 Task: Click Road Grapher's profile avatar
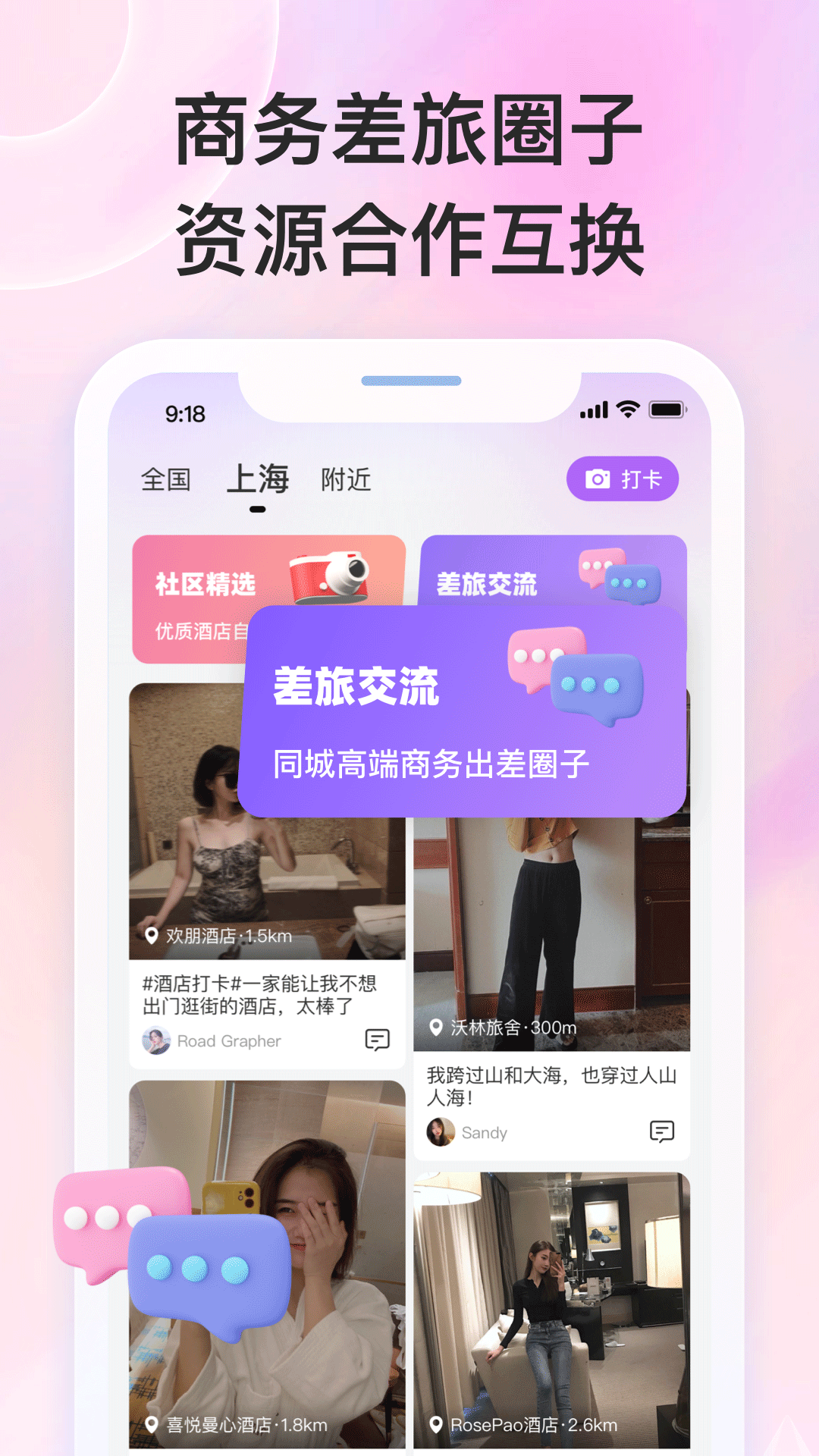[155, 1040]
